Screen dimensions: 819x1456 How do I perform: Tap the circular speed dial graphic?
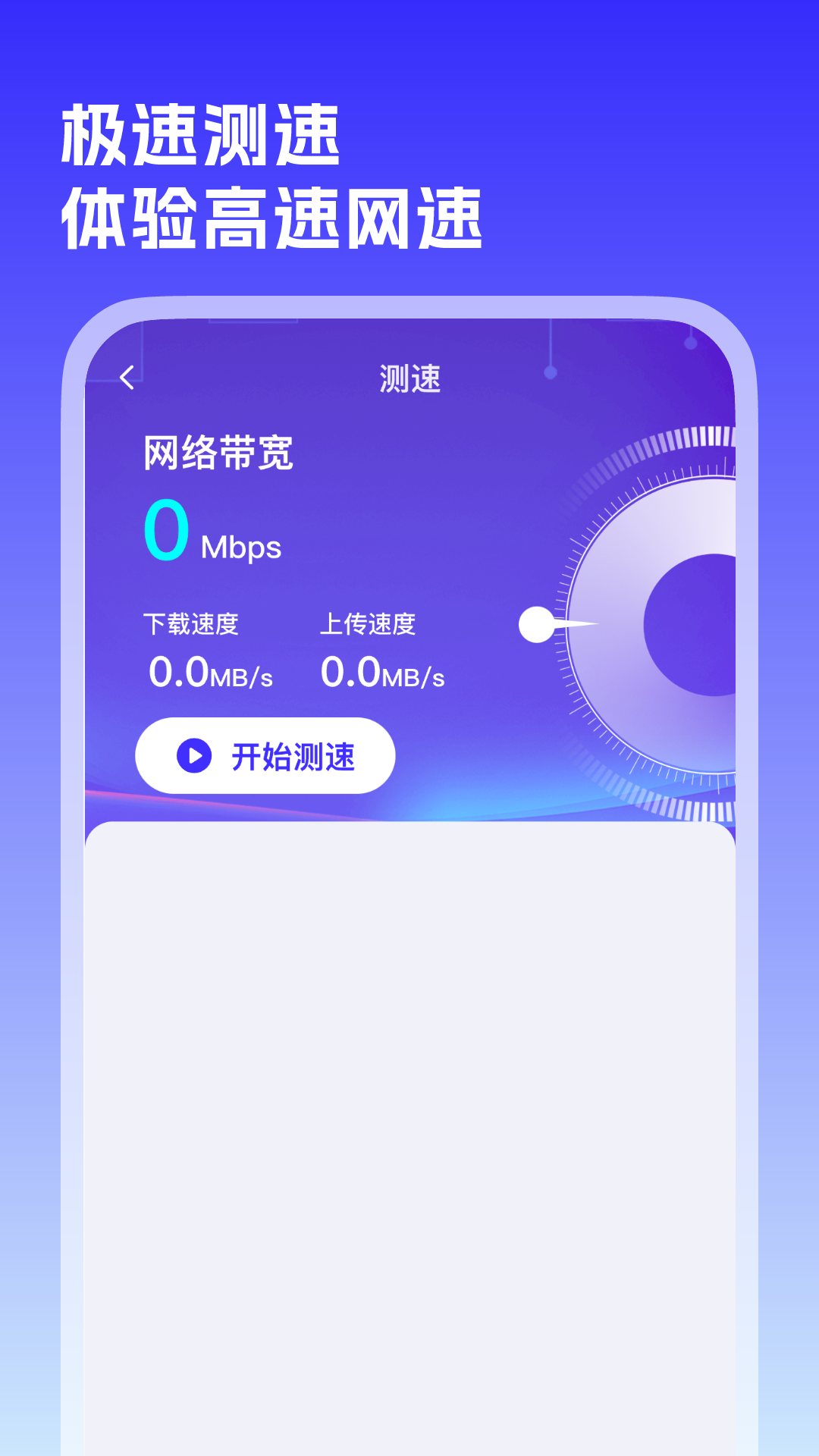click(652, 622)
